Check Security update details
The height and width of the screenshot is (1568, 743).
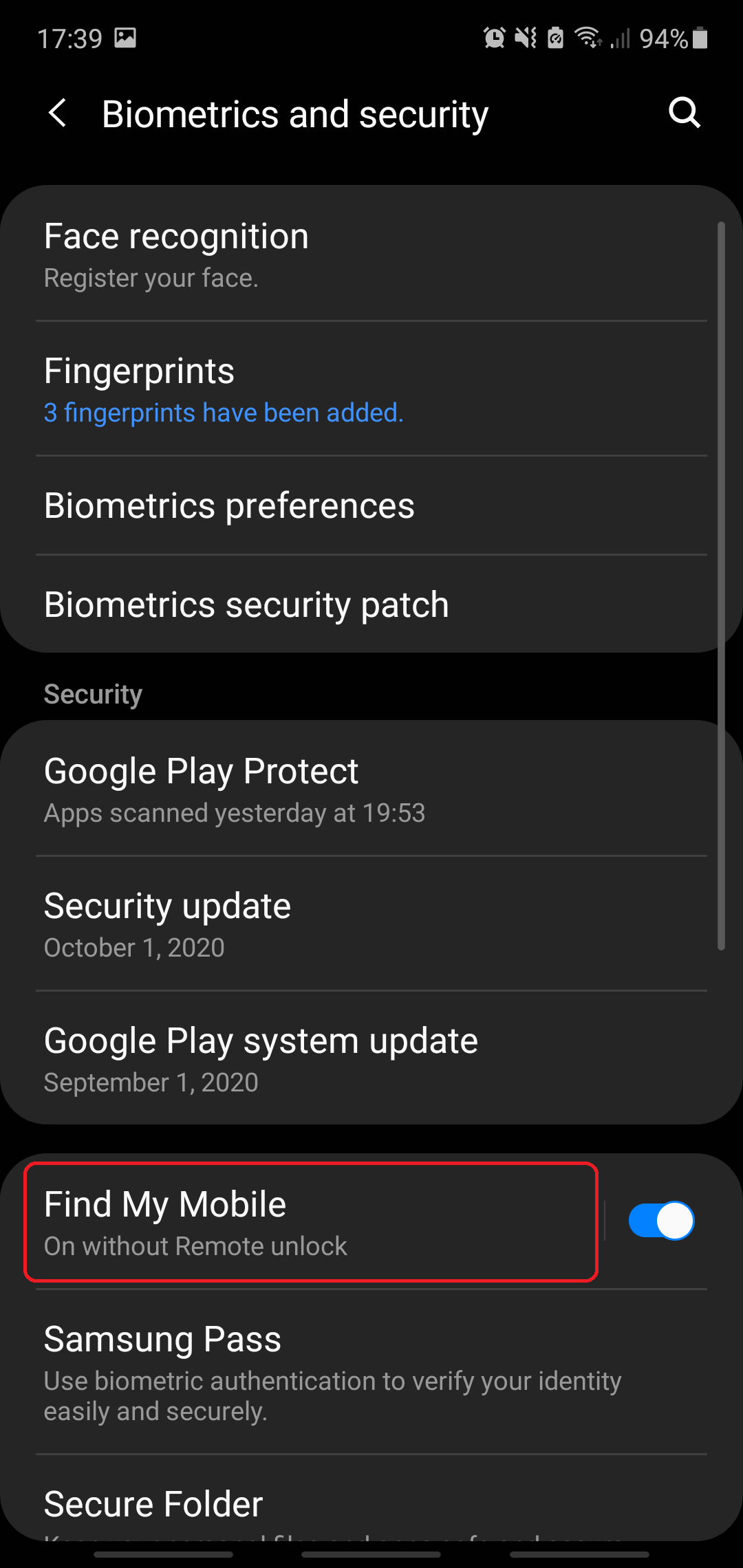pos(371,924)
